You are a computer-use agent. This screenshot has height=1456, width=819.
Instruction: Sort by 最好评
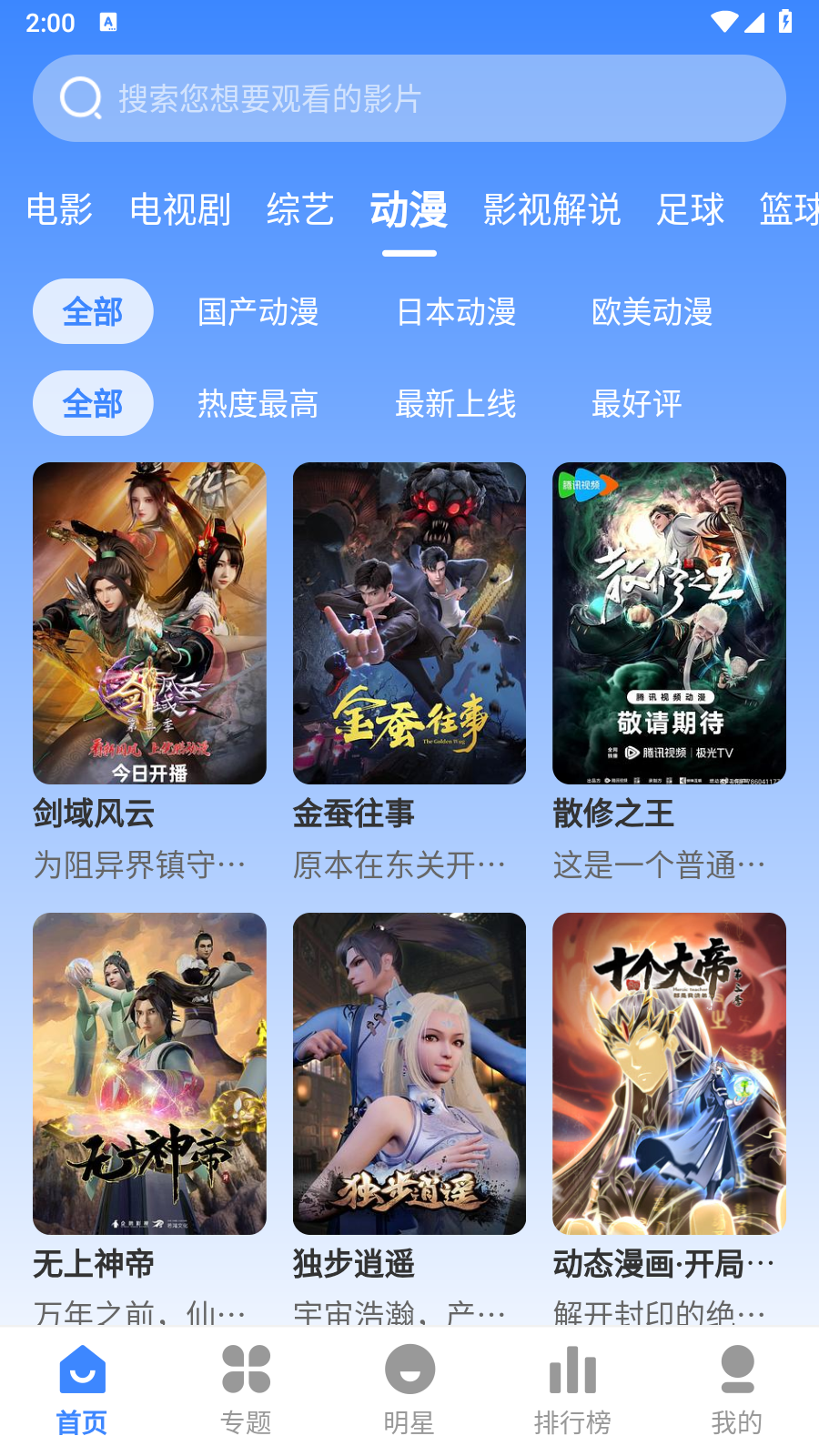[637, 403]
